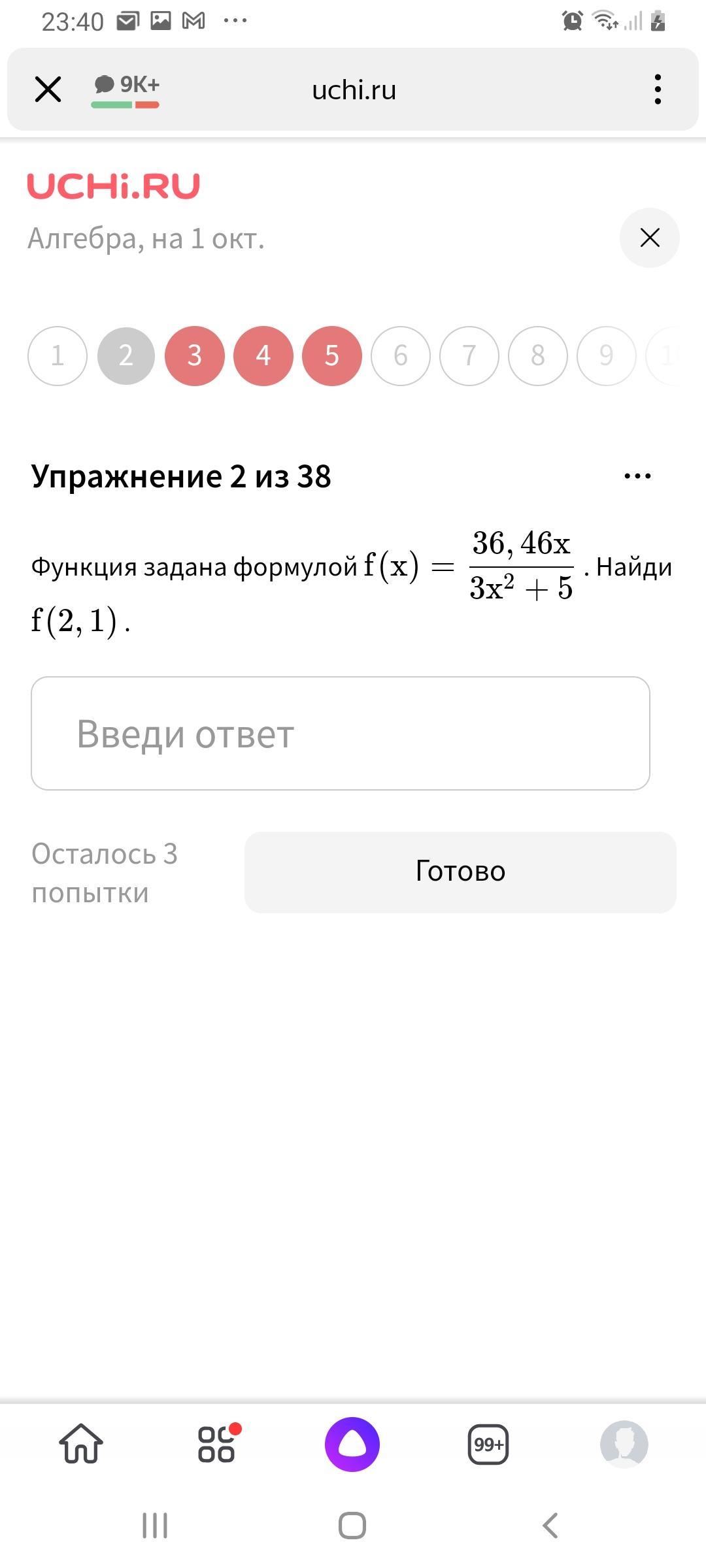Focus the "Введи ответ" answer field
Image resolution: width=706 pixels, height=1568 pixels.
340,734
